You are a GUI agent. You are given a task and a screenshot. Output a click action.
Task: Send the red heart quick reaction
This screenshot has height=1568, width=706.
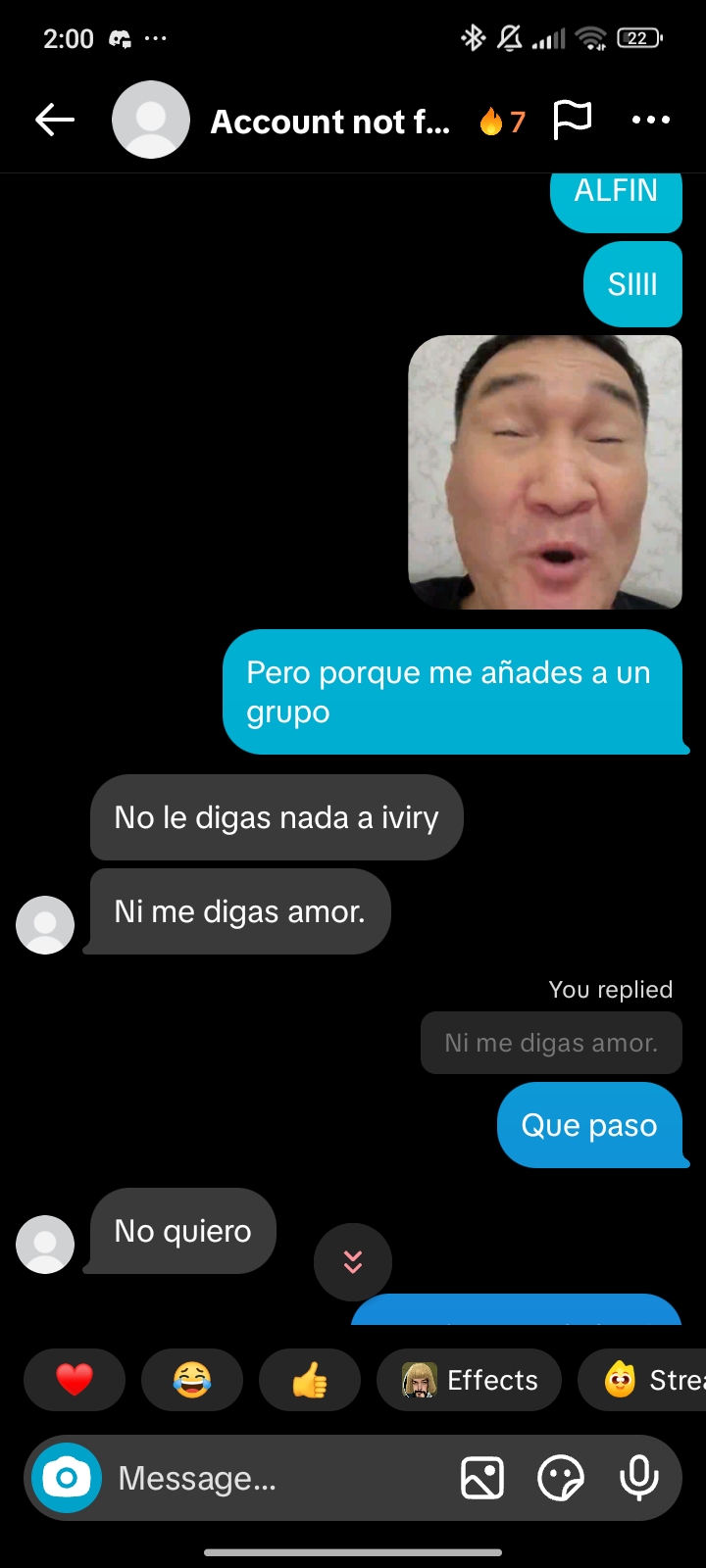click(x=75, y=1380)
